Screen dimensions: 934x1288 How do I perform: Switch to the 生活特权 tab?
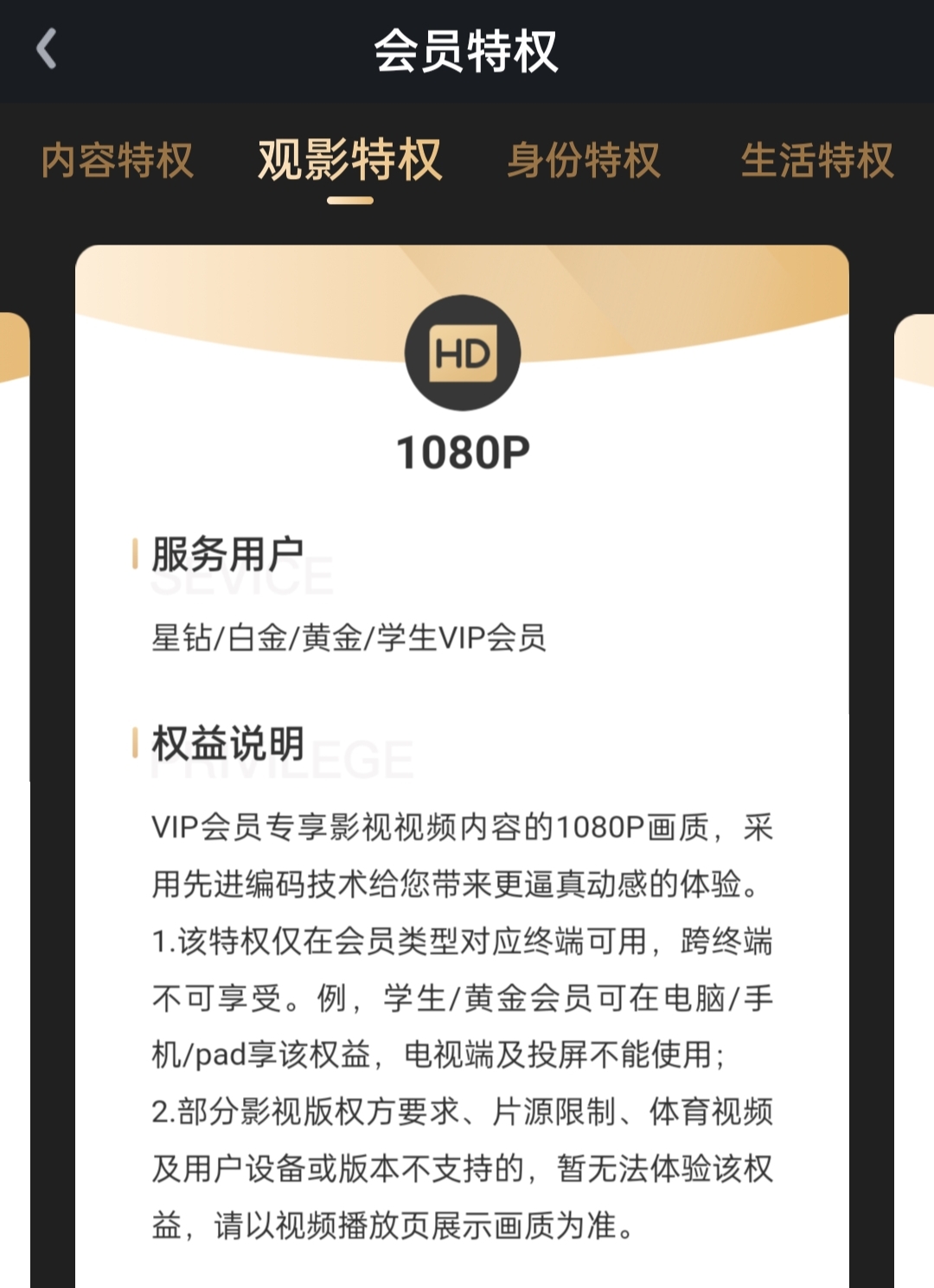tap(816, 161)
